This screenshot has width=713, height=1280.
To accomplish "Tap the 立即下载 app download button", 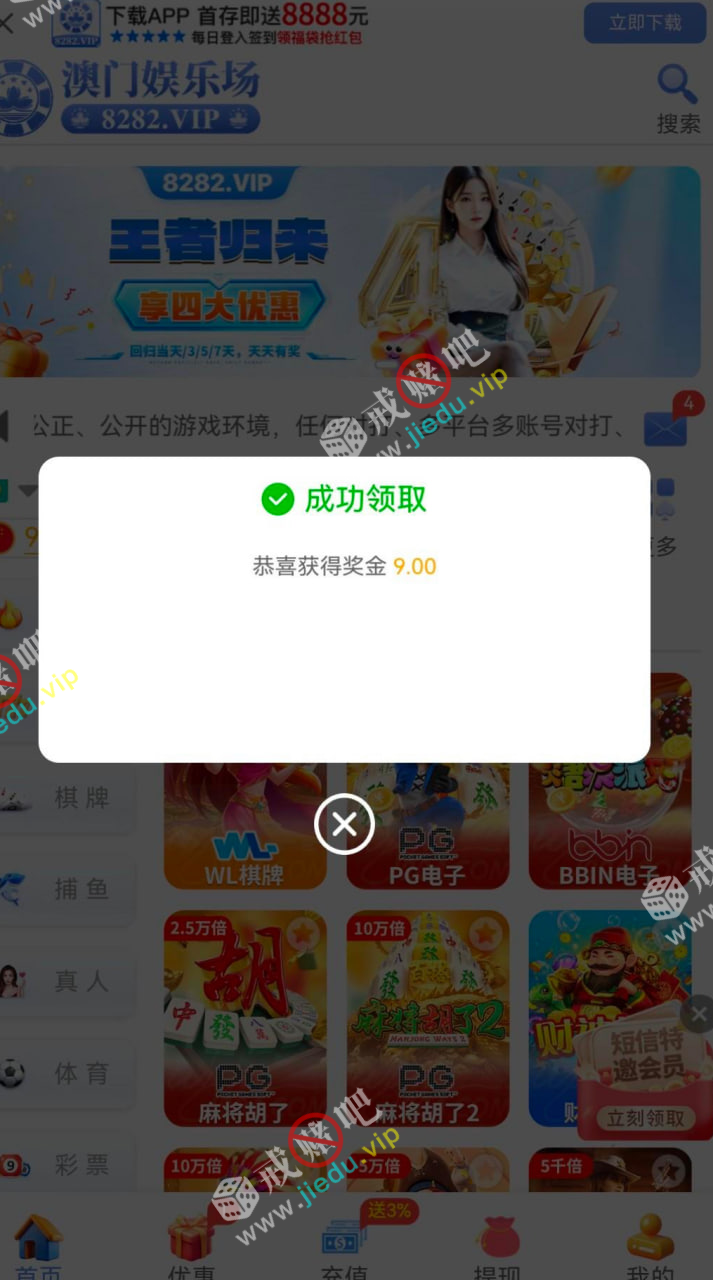I will pos(645,22).
